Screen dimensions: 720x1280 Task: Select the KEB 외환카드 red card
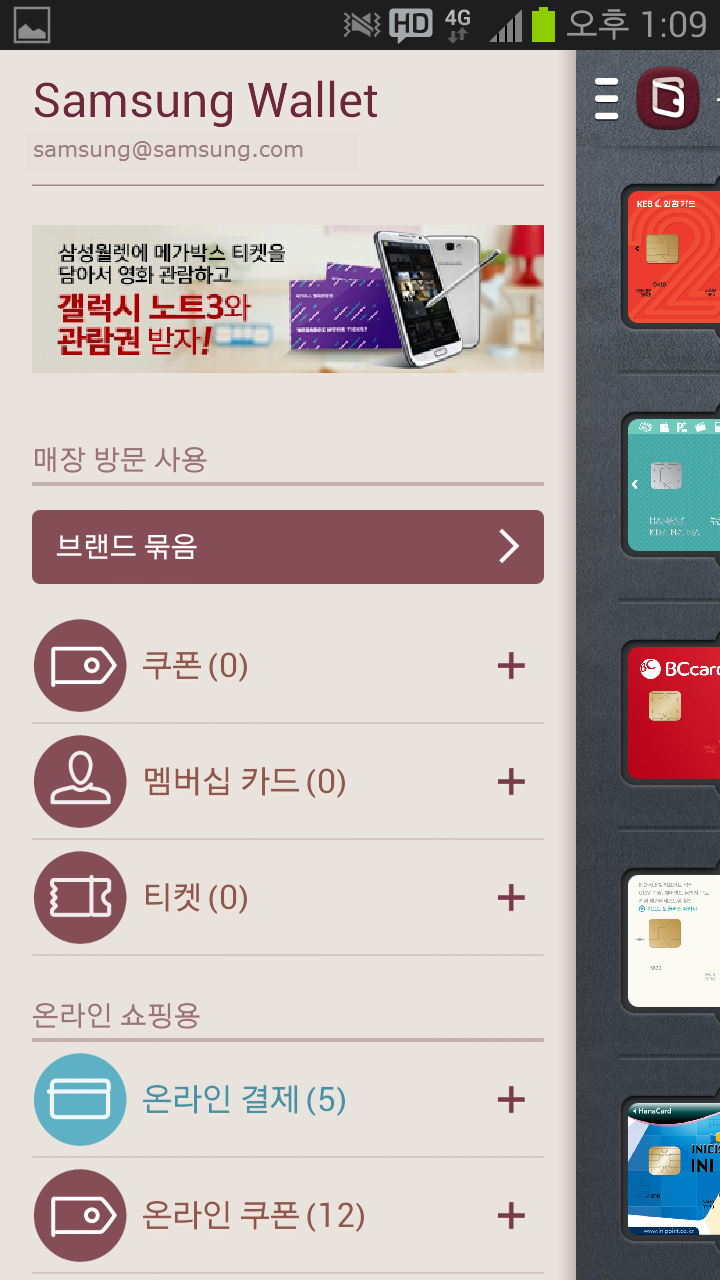tap(672, 256)
